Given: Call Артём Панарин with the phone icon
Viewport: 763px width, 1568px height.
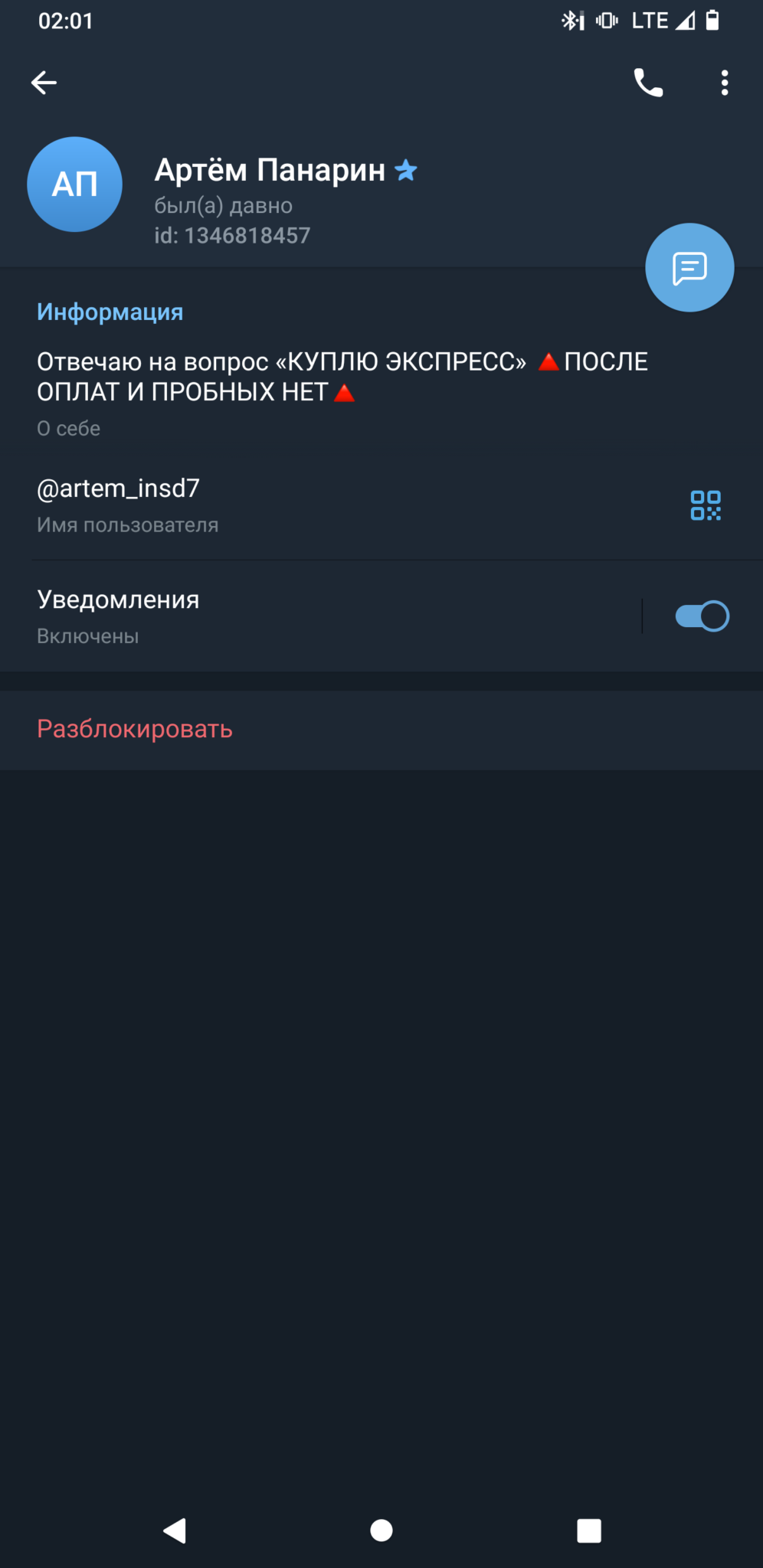Looking at the screenshot, I should coord(648,83).
